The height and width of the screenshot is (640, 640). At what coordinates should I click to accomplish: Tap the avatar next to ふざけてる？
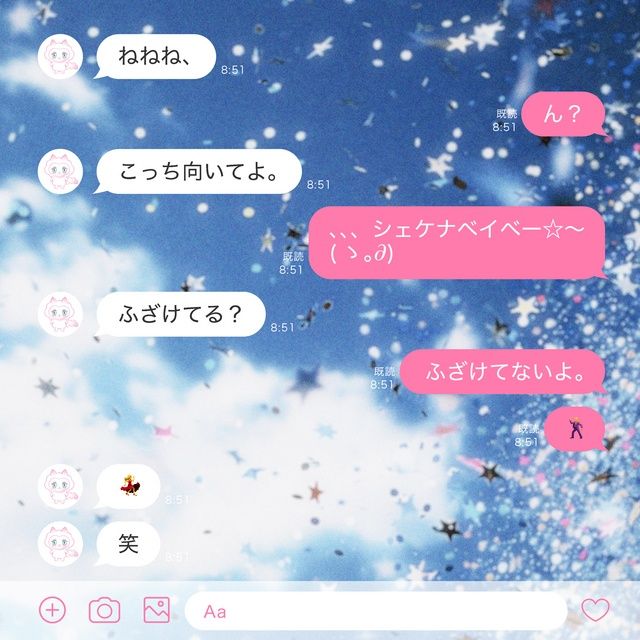[58, 314]
